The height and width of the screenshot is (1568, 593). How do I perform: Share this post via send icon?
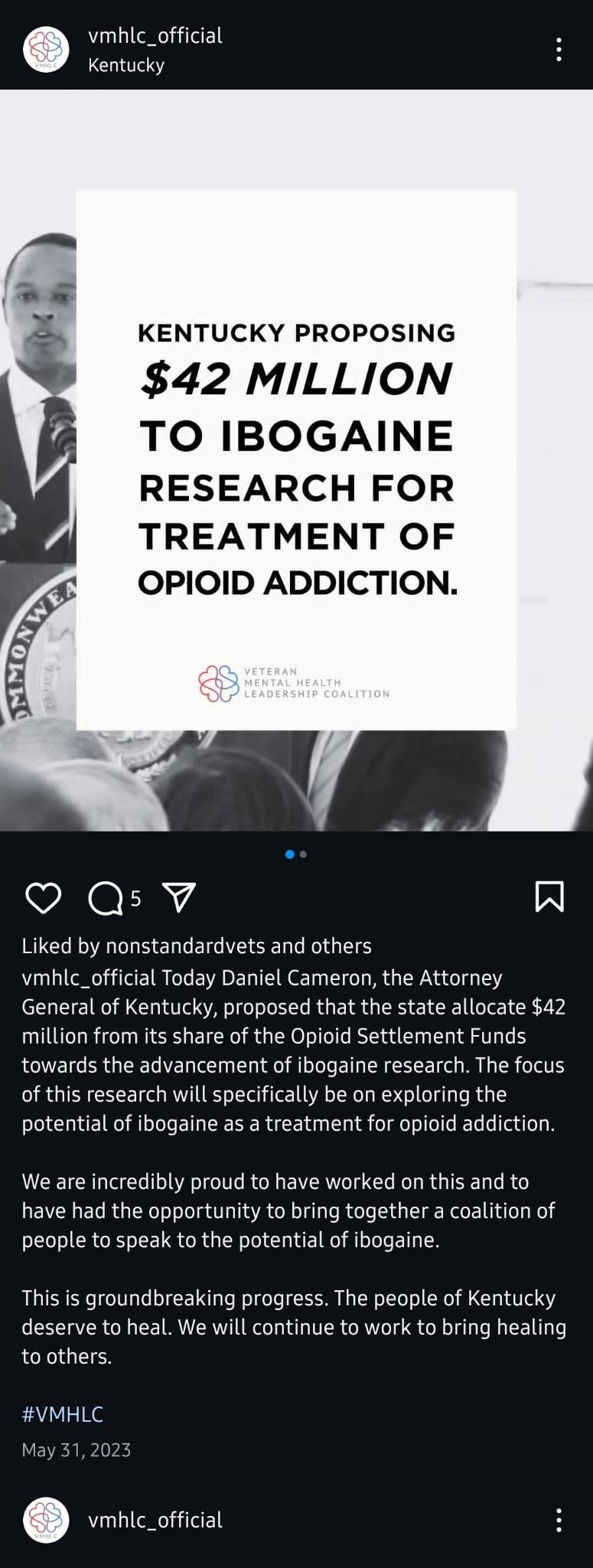pos(180,897)
